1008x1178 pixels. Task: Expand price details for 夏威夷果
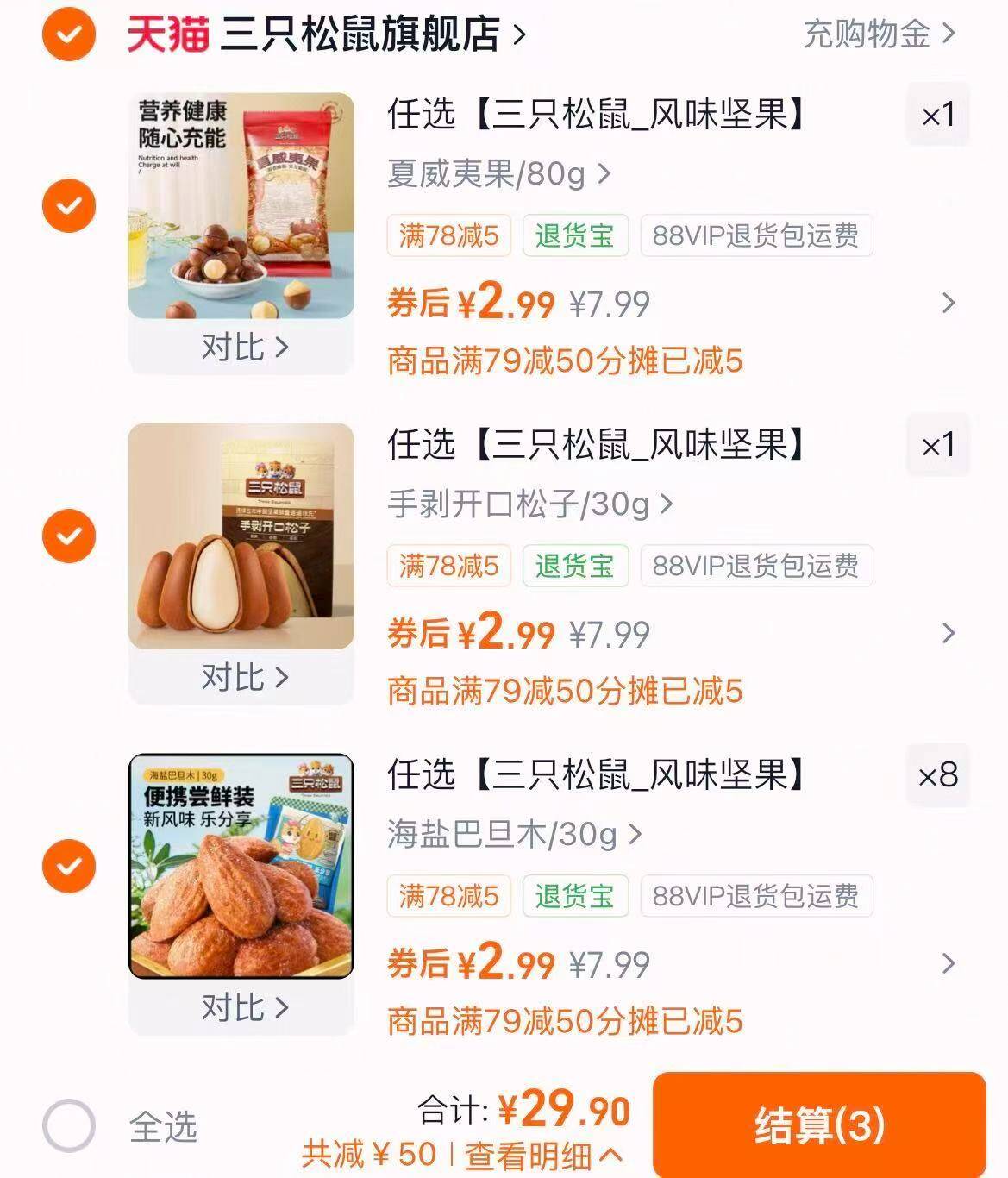click(x=948, y=303)
